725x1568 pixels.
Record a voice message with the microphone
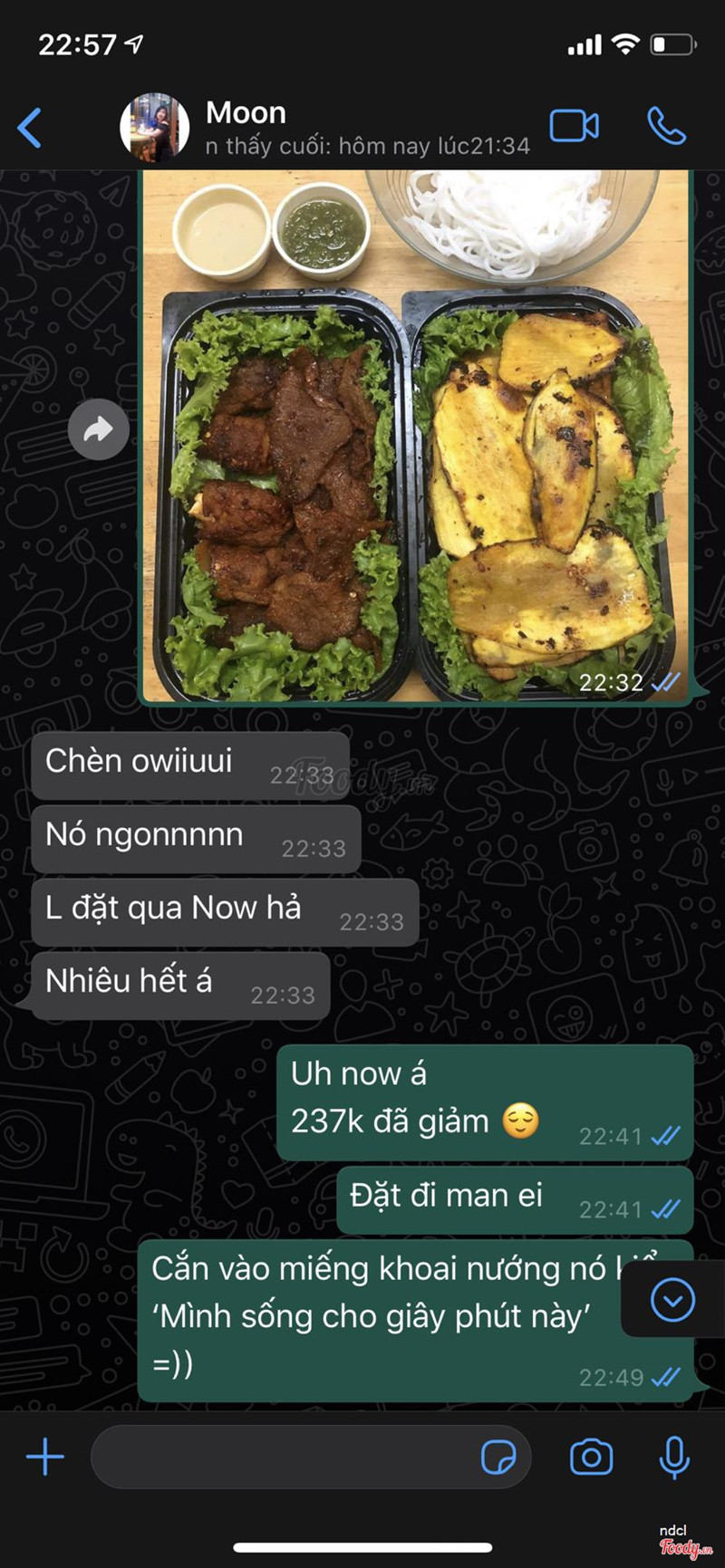pyautogui.click(x=673, y=1457)
